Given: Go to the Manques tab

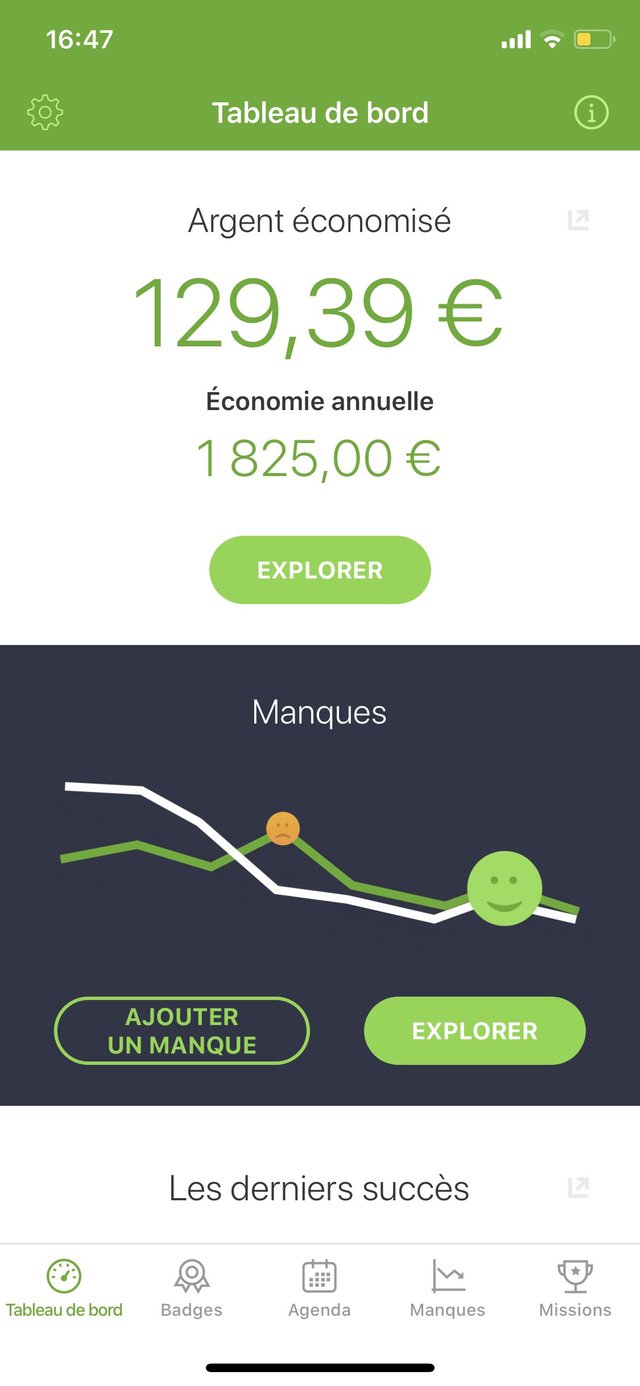Looking at the screenshot, I should point(447,1289).
